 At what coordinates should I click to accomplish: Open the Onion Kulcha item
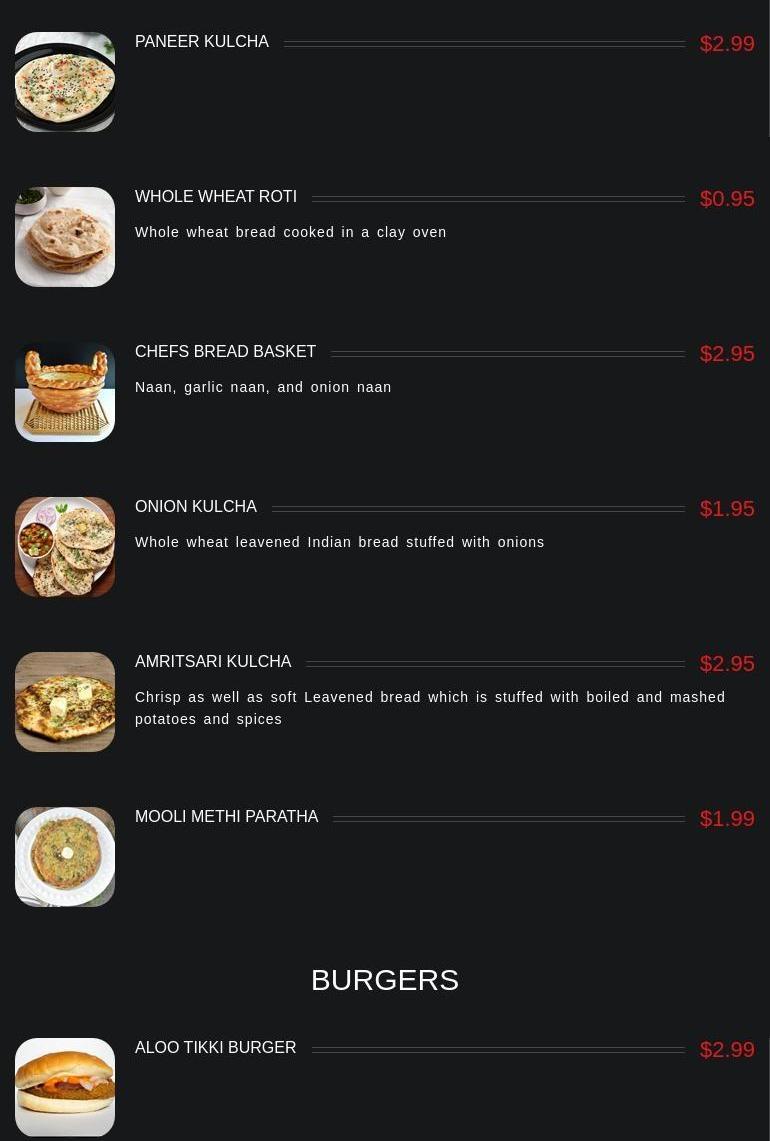196,507
